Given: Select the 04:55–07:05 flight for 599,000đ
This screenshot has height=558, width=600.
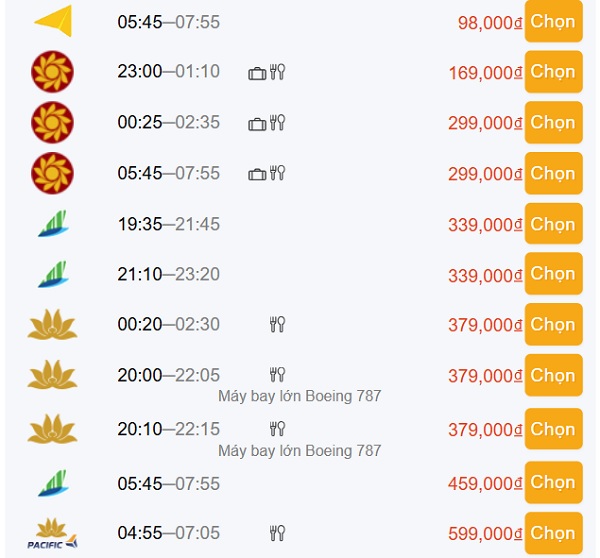Looking at the screenshot, I should (553, 533).
